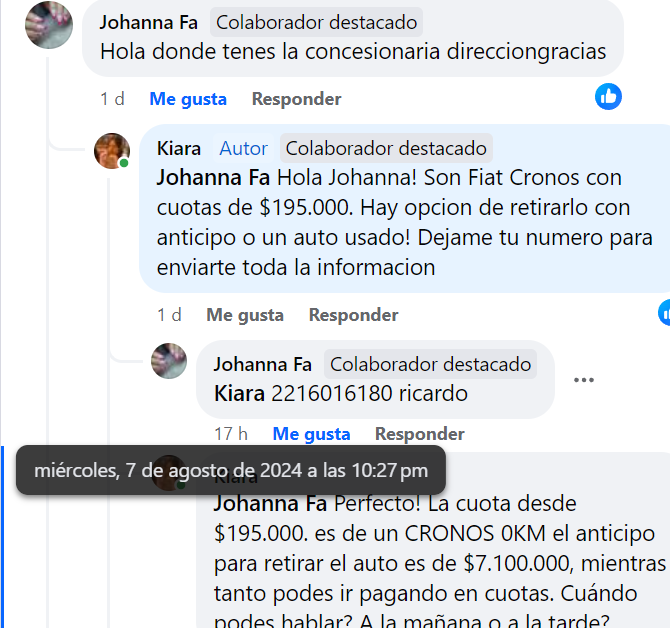This screenshot has height=628, width=670.
Task: View like reaction on Johanna's first comment
Action: click(x=608, y=96)
